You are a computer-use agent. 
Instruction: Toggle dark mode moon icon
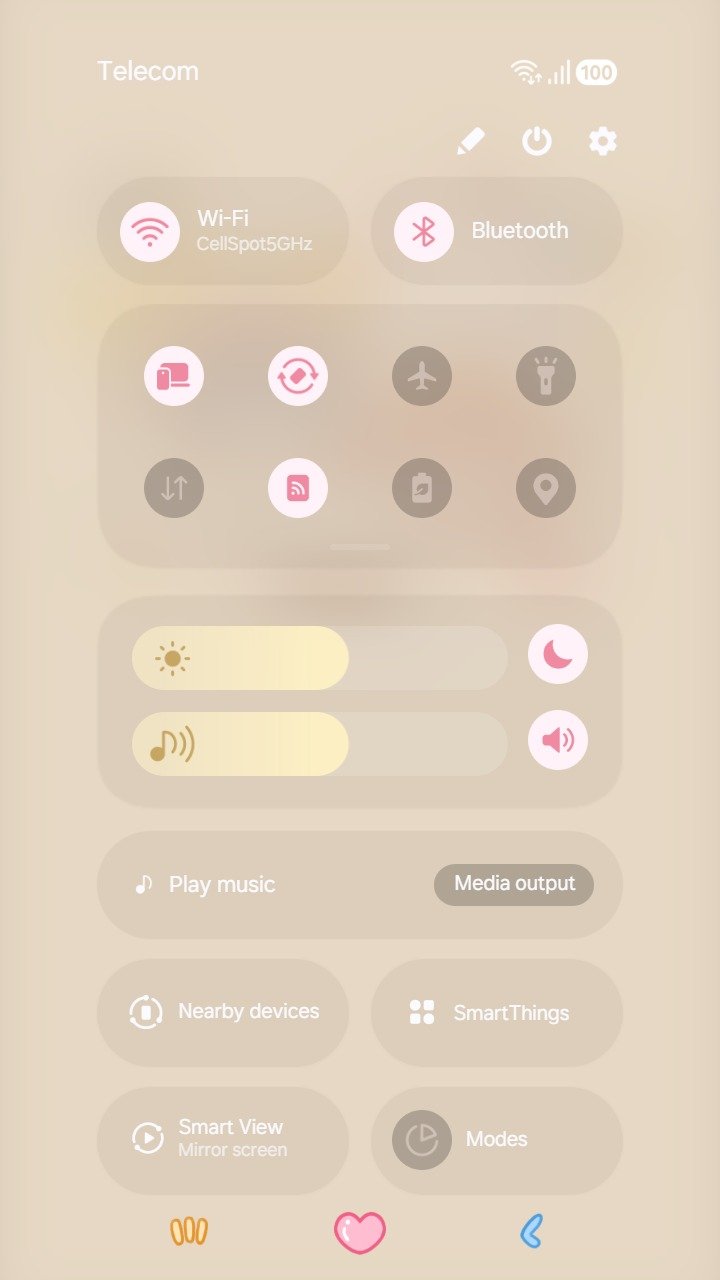[558, 654]
